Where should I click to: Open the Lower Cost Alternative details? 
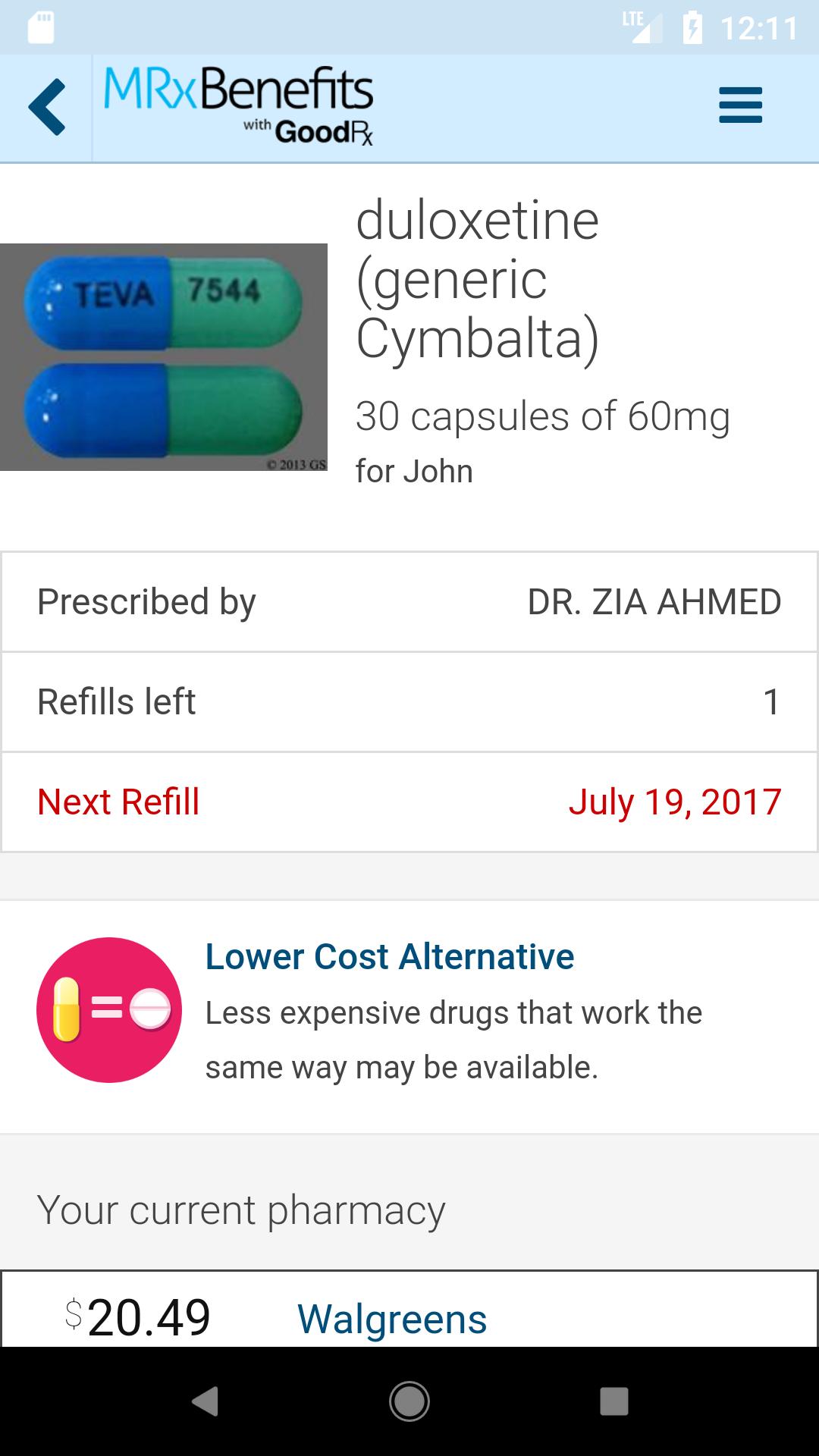pyautogui.click(x=391, y=957)
